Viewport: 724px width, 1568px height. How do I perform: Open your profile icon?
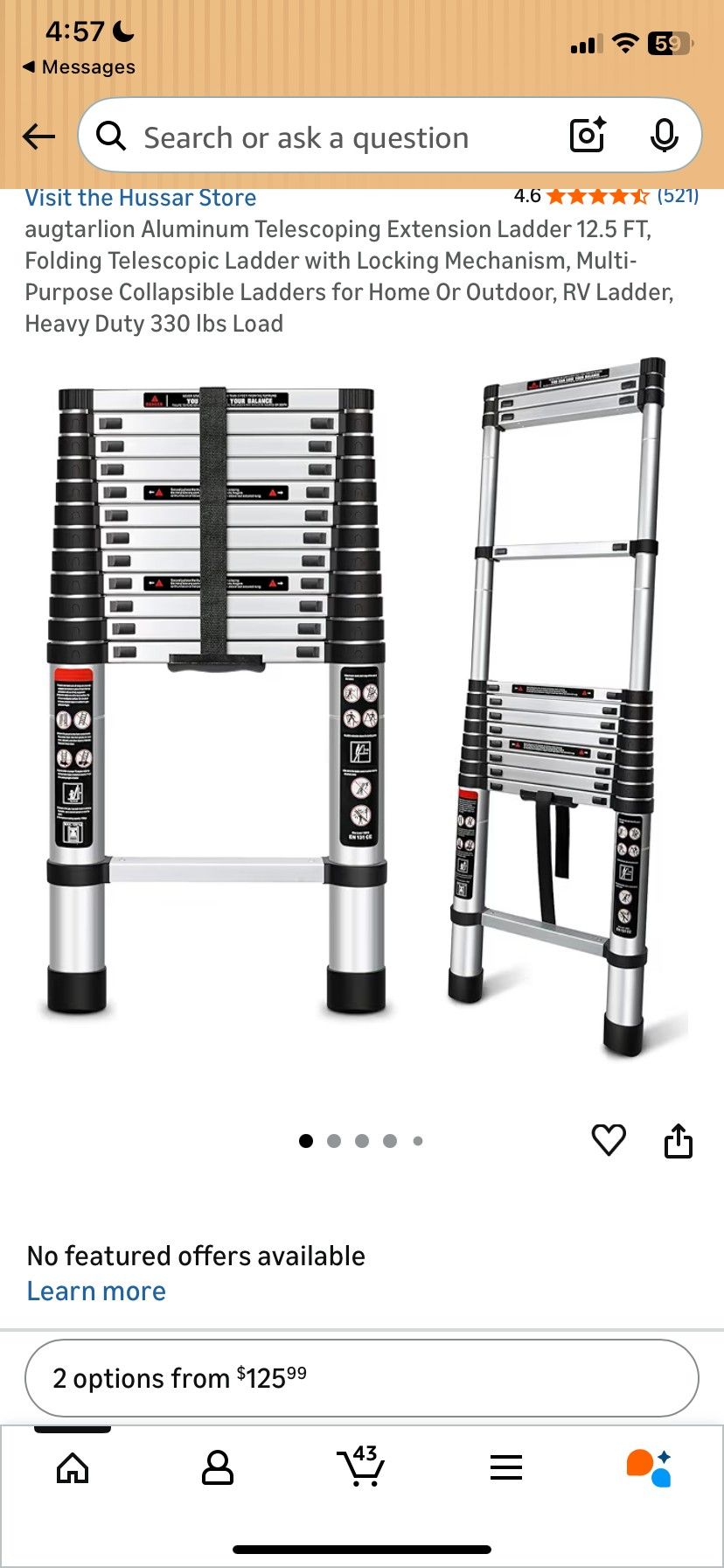tap(217, 1468)
